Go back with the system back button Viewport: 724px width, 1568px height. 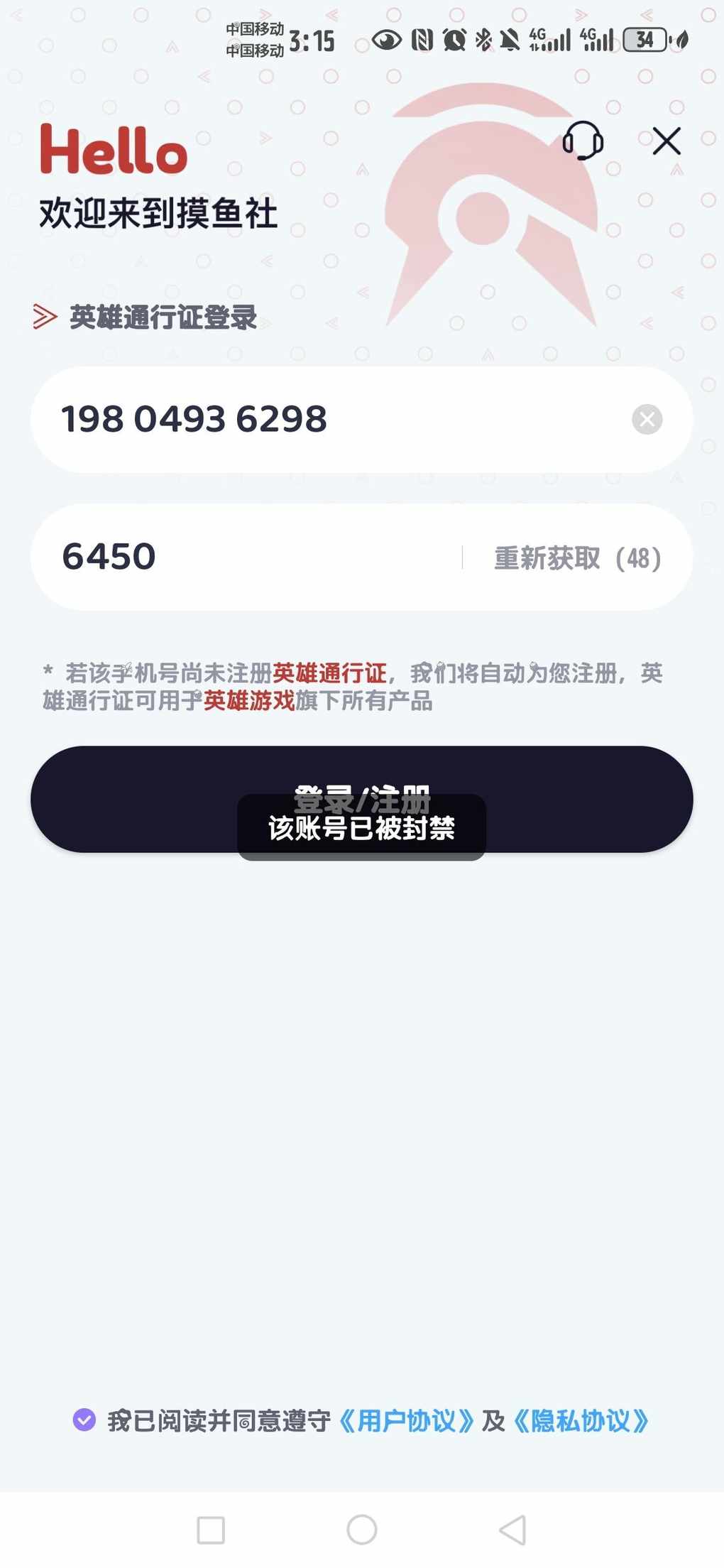(x=512, y=1530)
